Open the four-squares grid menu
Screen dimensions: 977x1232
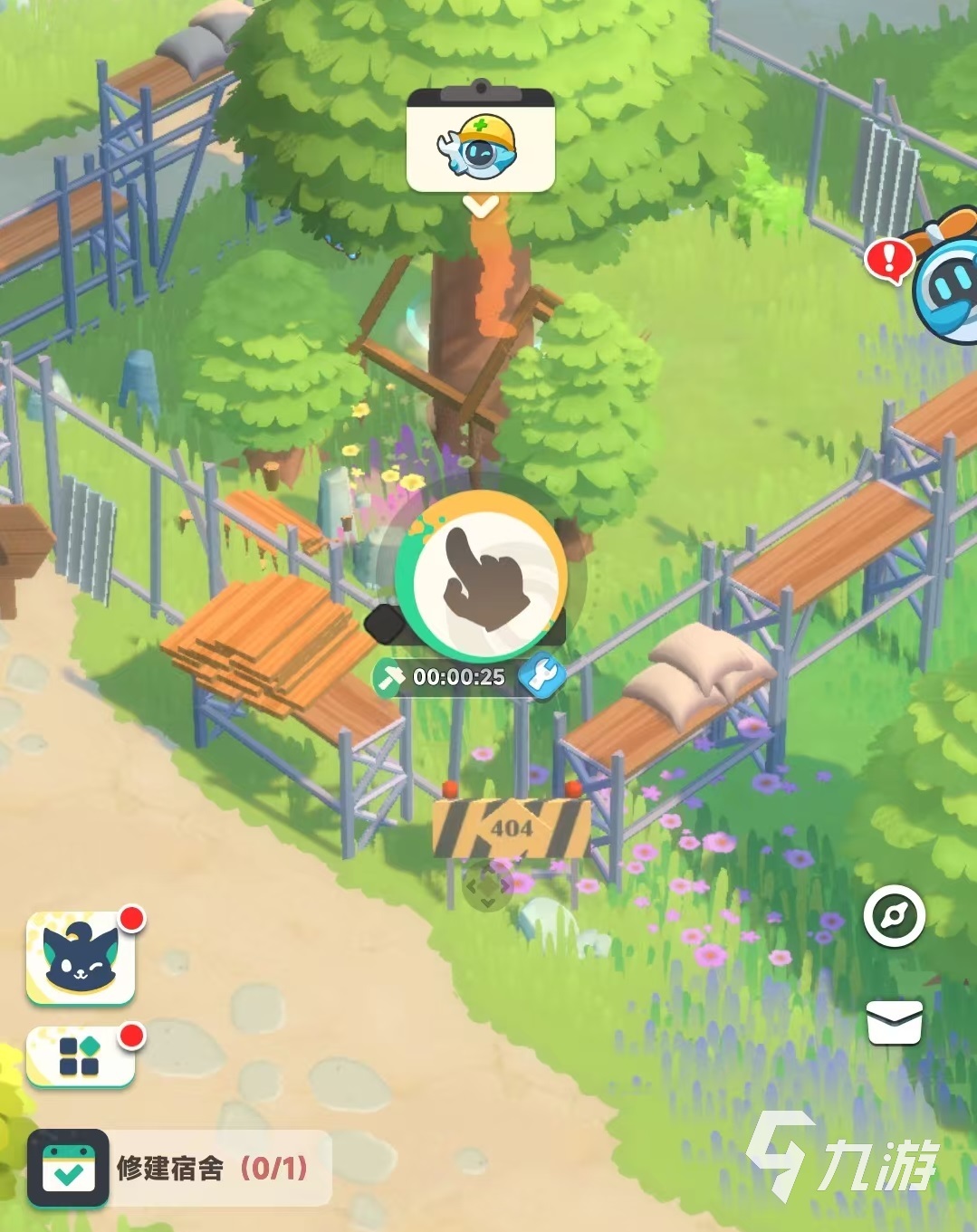[x=80, y=1055]
